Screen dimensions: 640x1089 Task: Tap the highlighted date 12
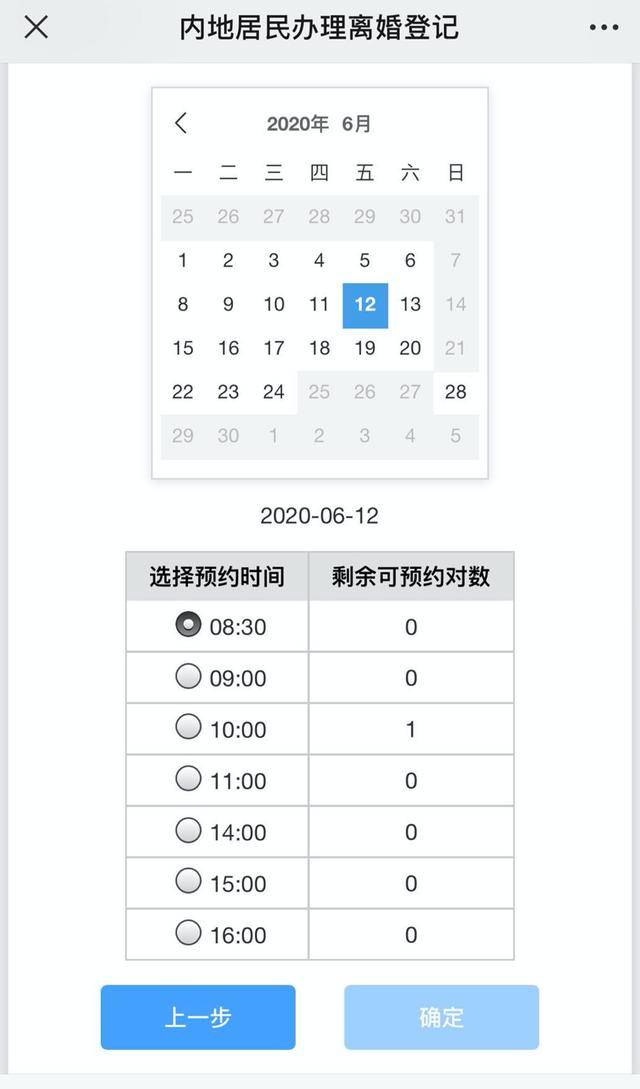365,304
